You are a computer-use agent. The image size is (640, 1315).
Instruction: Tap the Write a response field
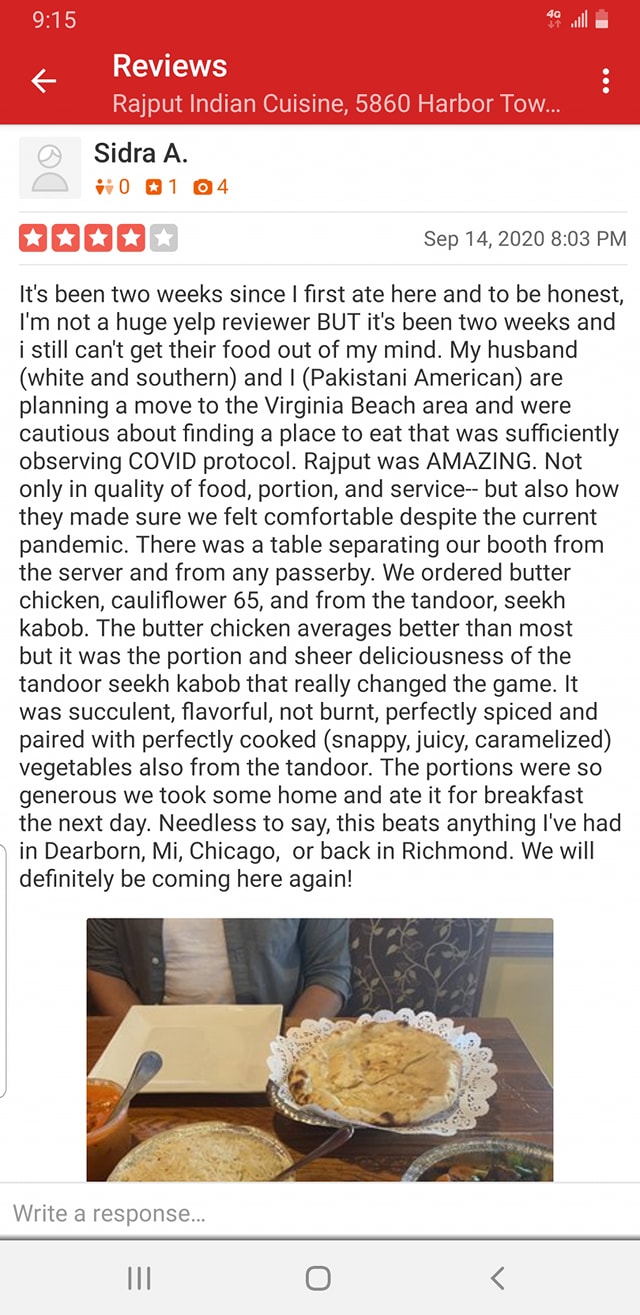pos(320,1213)
